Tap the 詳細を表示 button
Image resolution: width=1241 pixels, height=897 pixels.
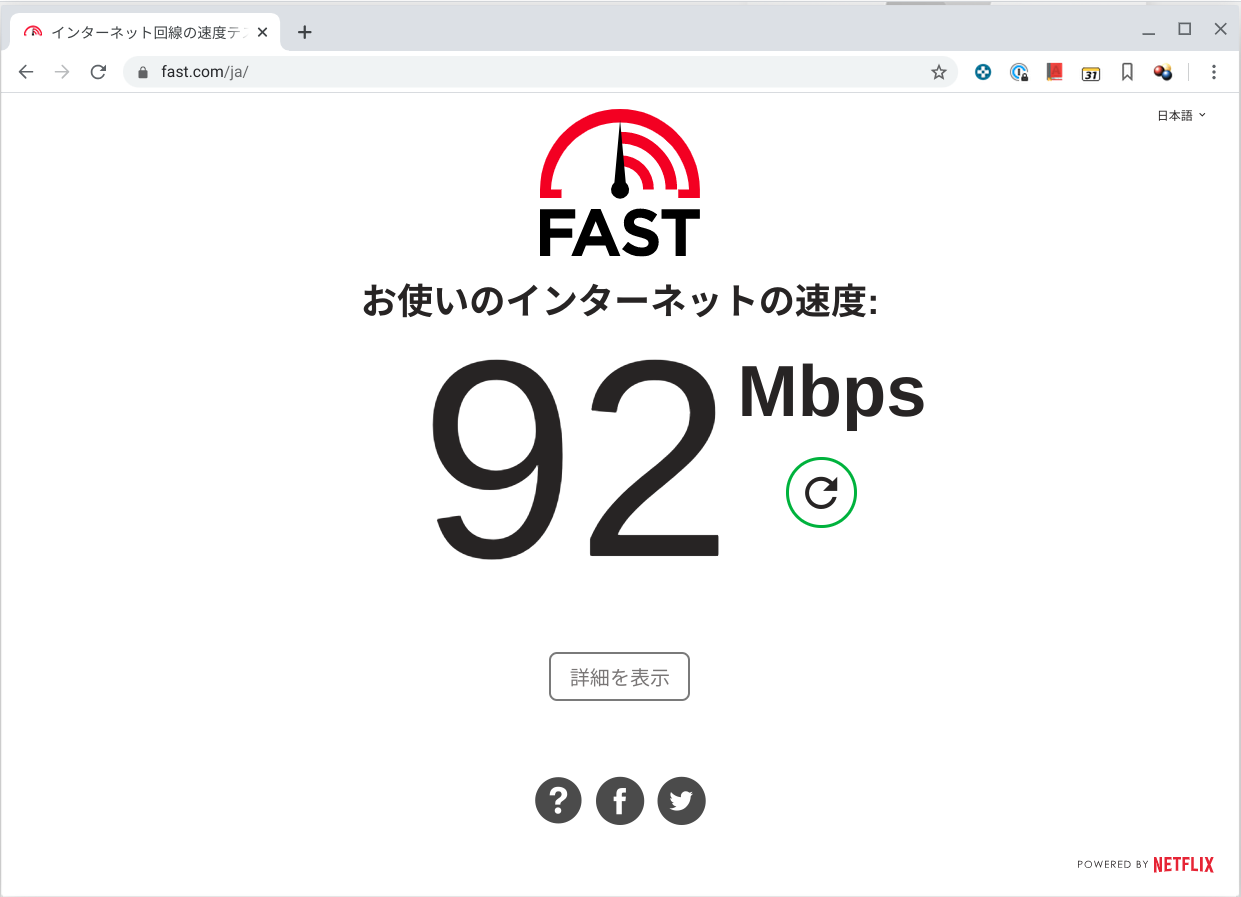[x=619, y=677]
